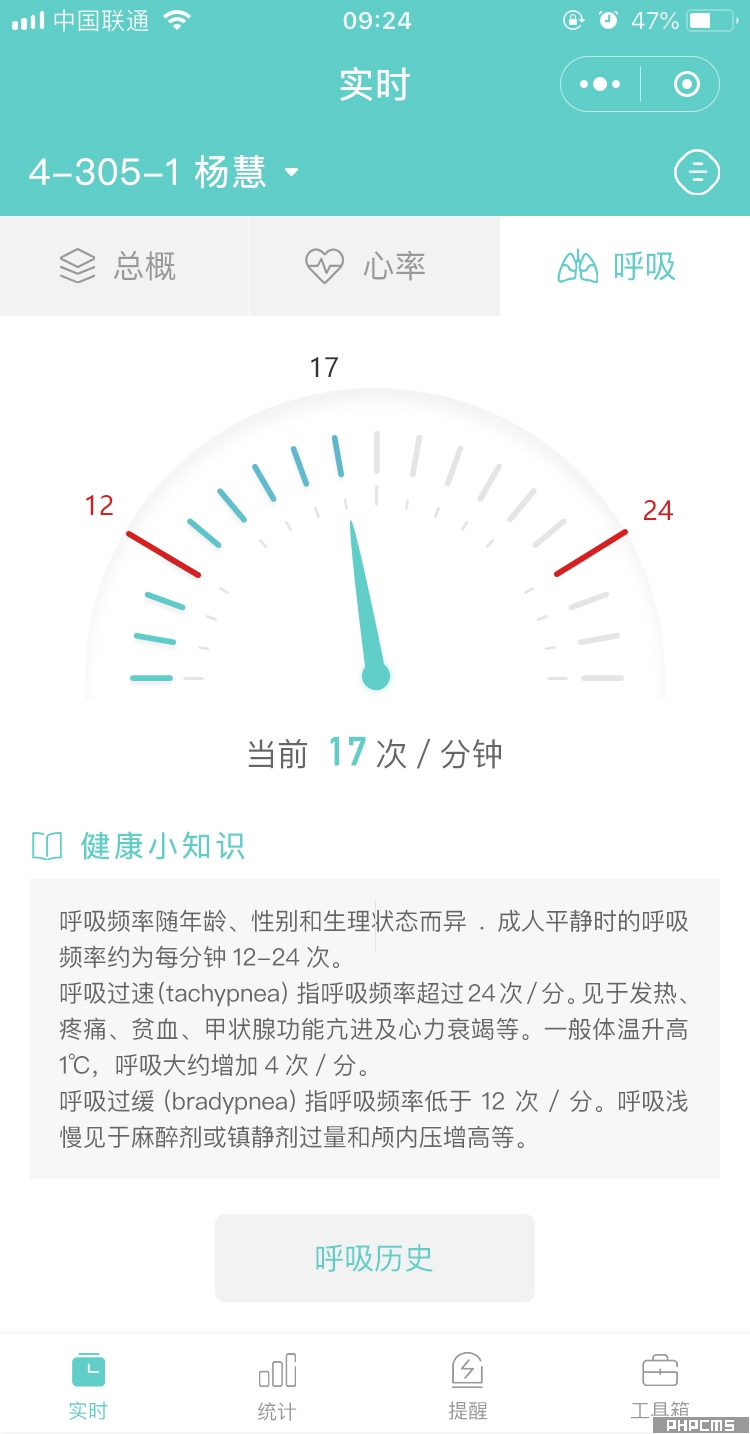Open the 工具箱 toolbox bottom tab

659,1386
